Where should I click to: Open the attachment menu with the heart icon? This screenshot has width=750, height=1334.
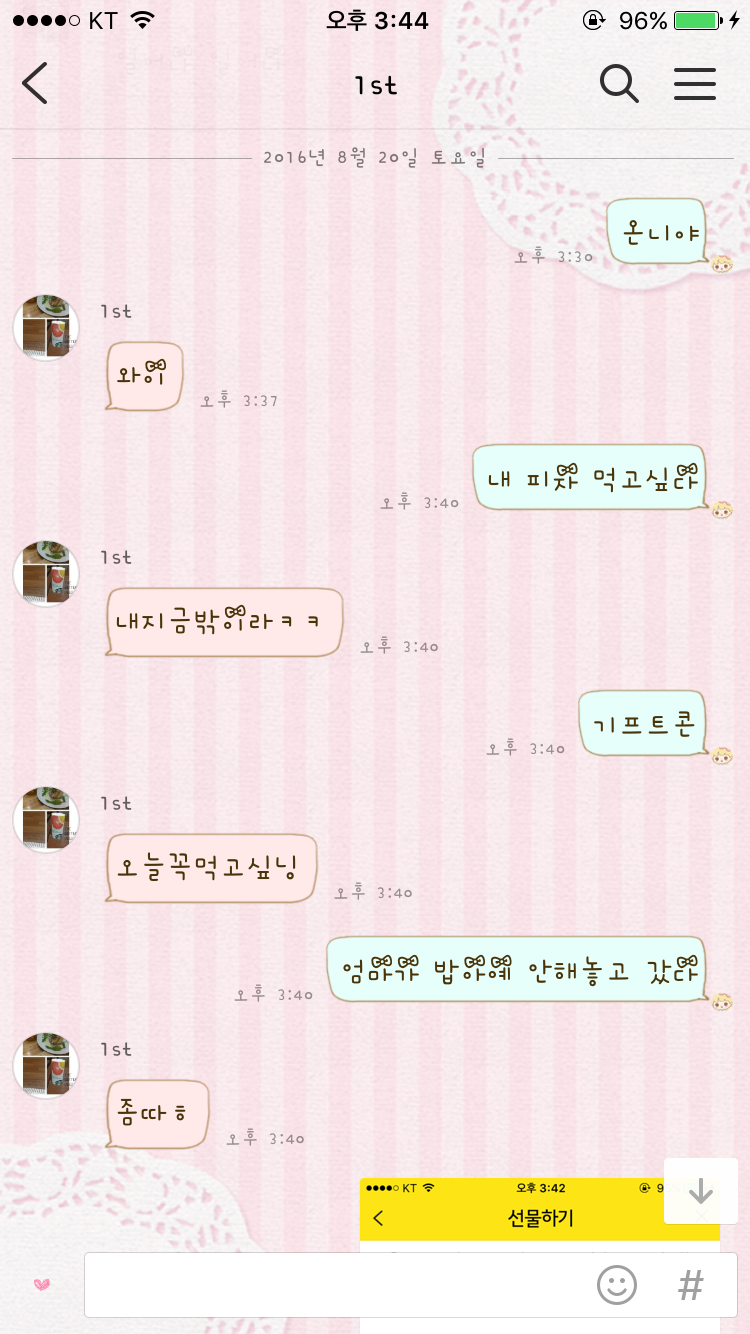tap(42, 1285)
